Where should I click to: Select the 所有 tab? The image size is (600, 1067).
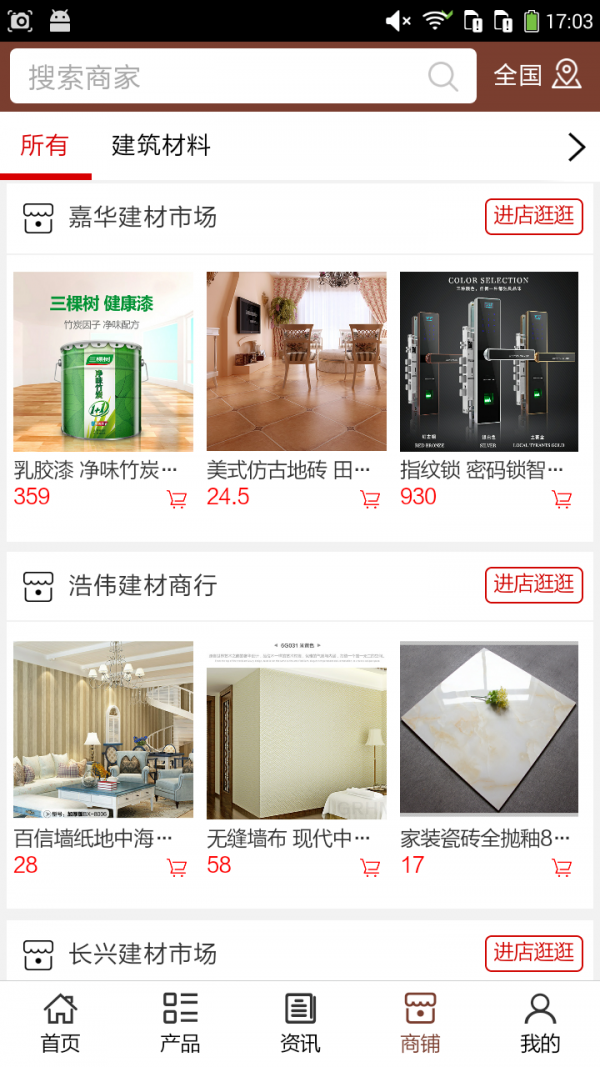tap(44, 146)
